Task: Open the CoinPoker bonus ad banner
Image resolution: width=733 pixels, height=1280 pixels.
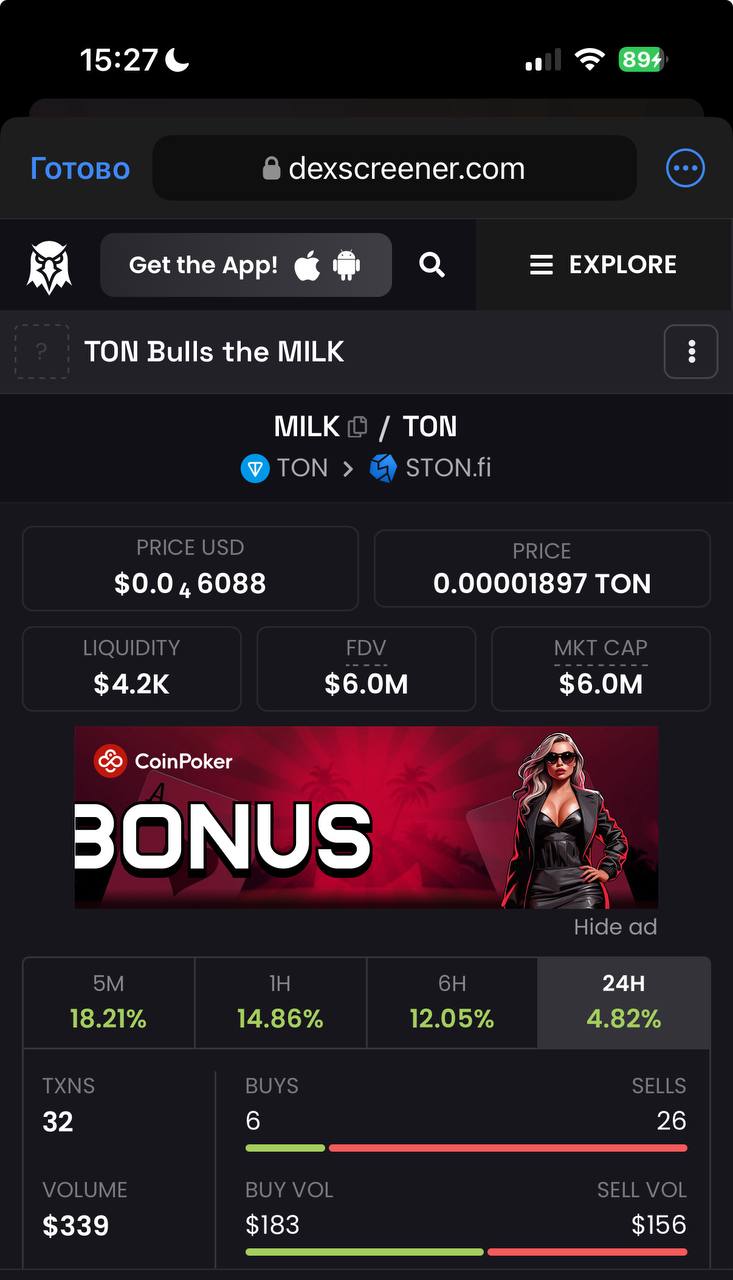Action: click(x=366, y=817)
